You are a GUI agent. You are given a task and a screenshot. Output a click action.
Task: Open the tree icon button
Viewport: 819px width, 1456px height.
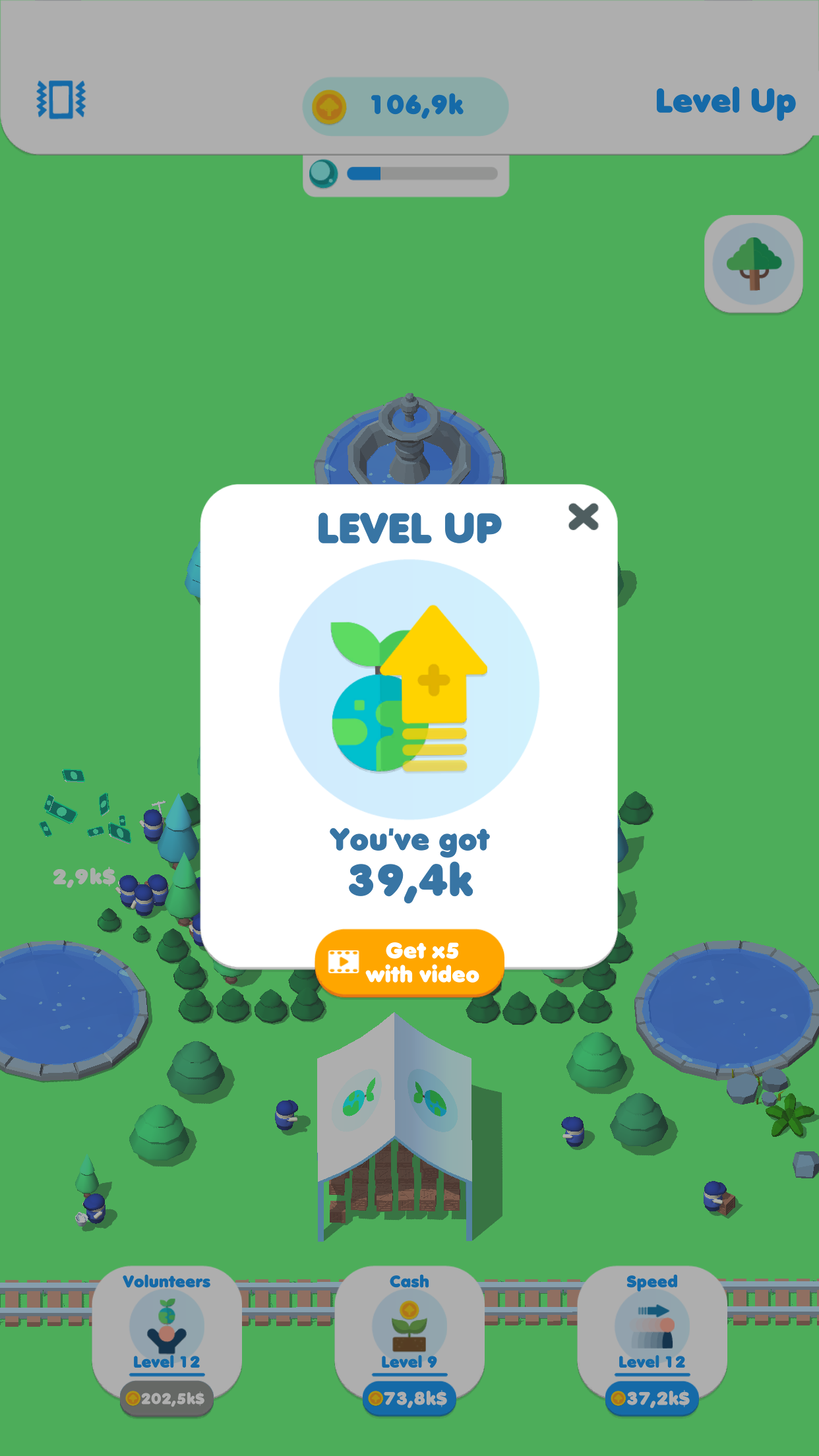(x=753, y=264)
